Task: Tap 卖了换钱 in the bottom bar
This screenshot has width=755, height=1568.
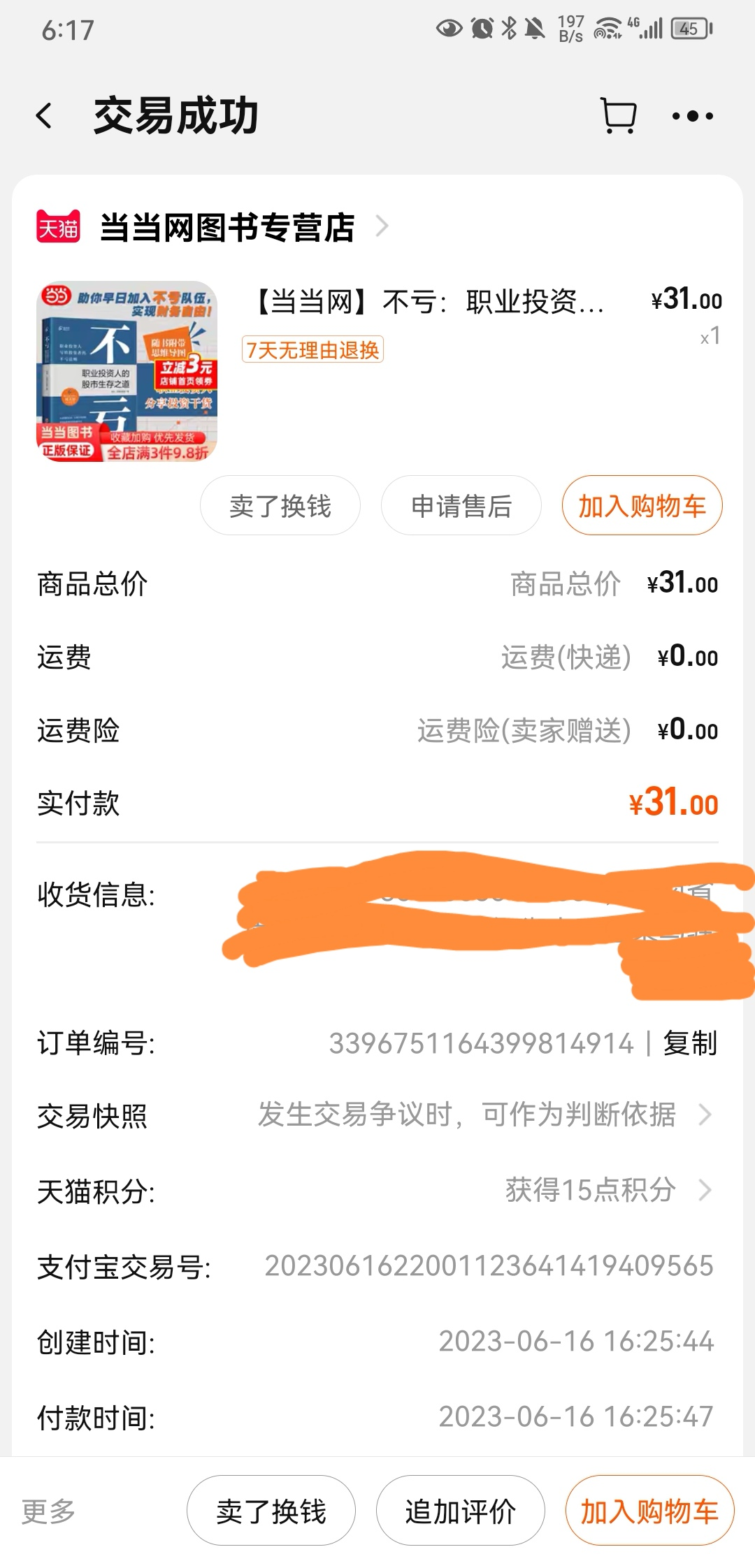Action: (271, 1511)
